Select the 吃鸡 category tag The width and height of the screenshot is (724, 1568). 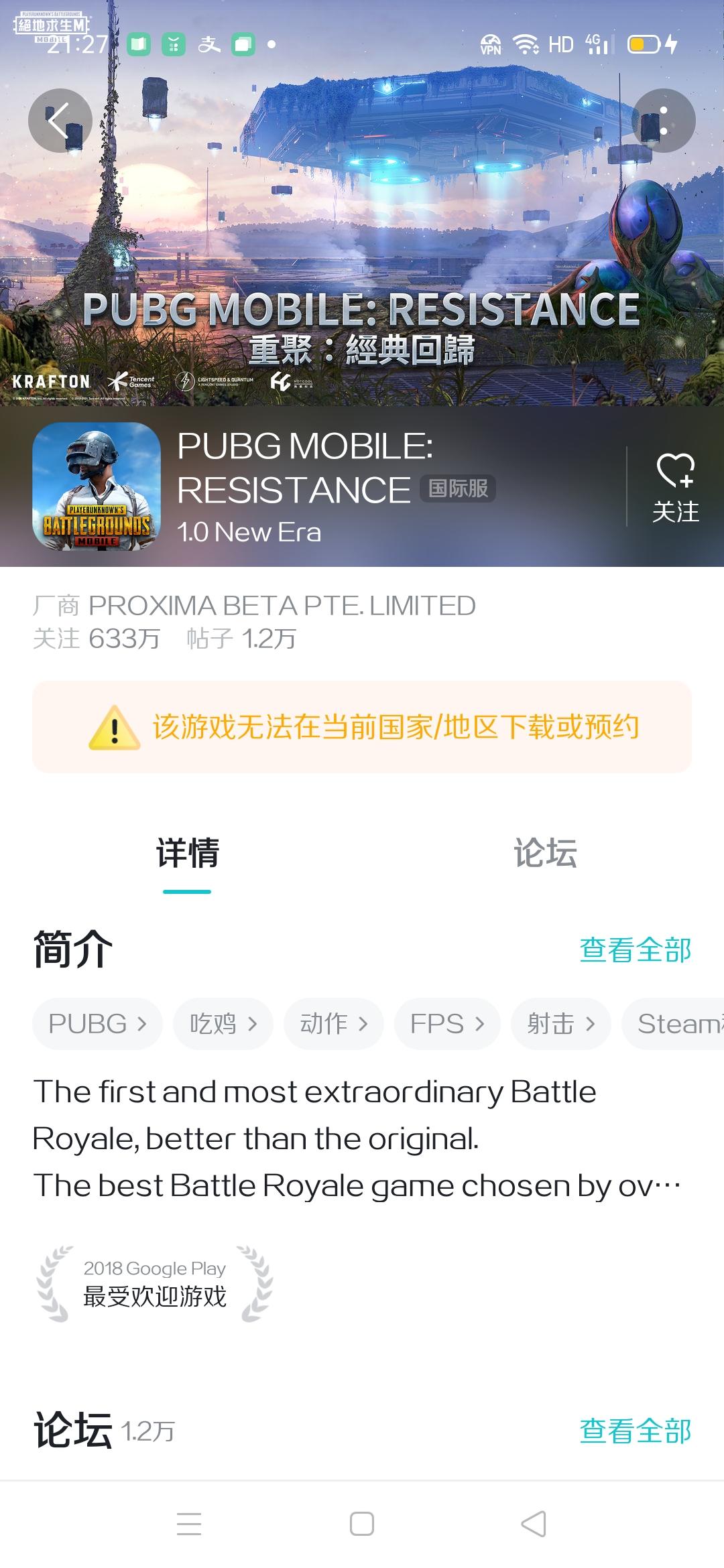click(222, 1023)
